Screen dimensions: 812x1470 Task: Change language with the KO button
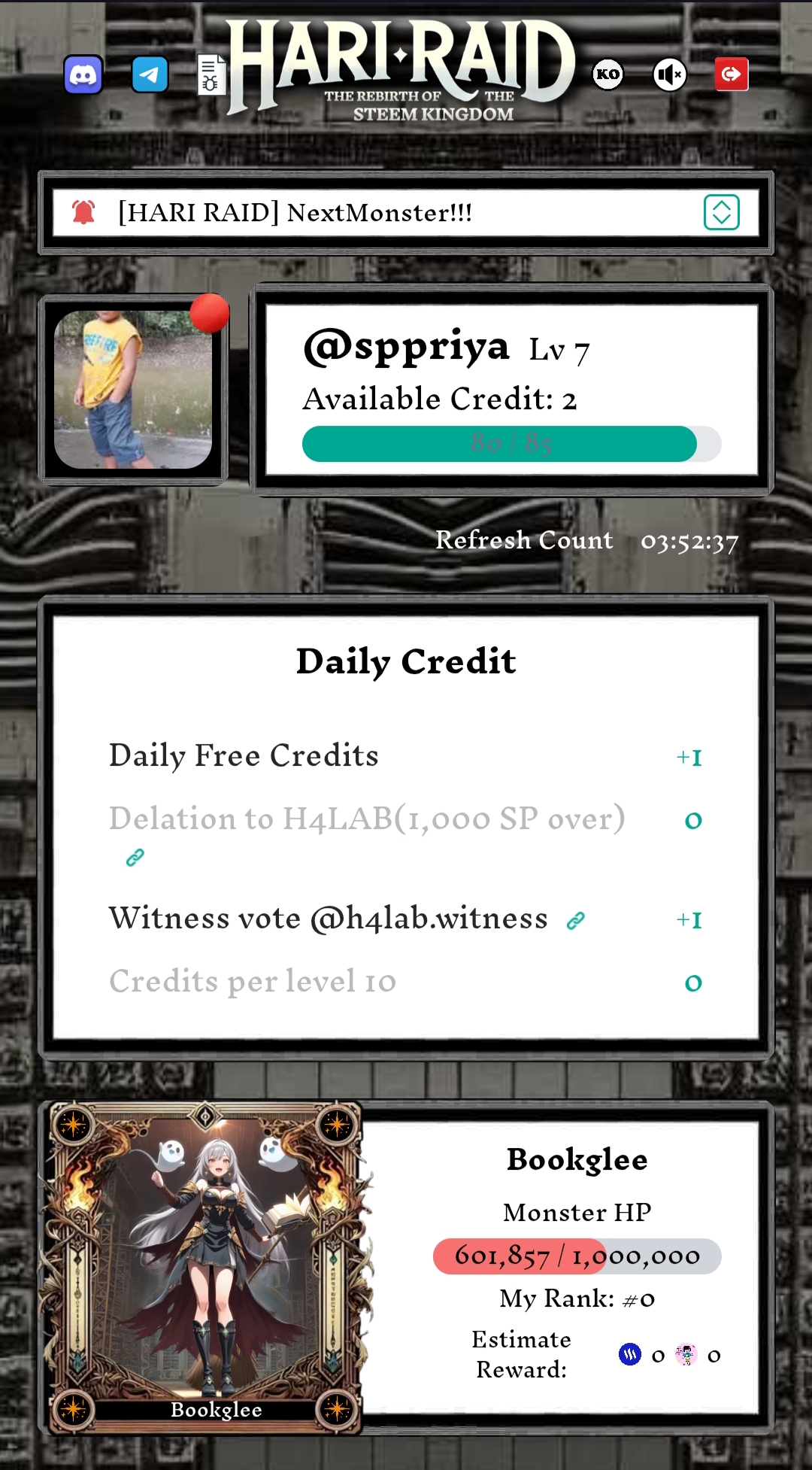pos(607,74)
